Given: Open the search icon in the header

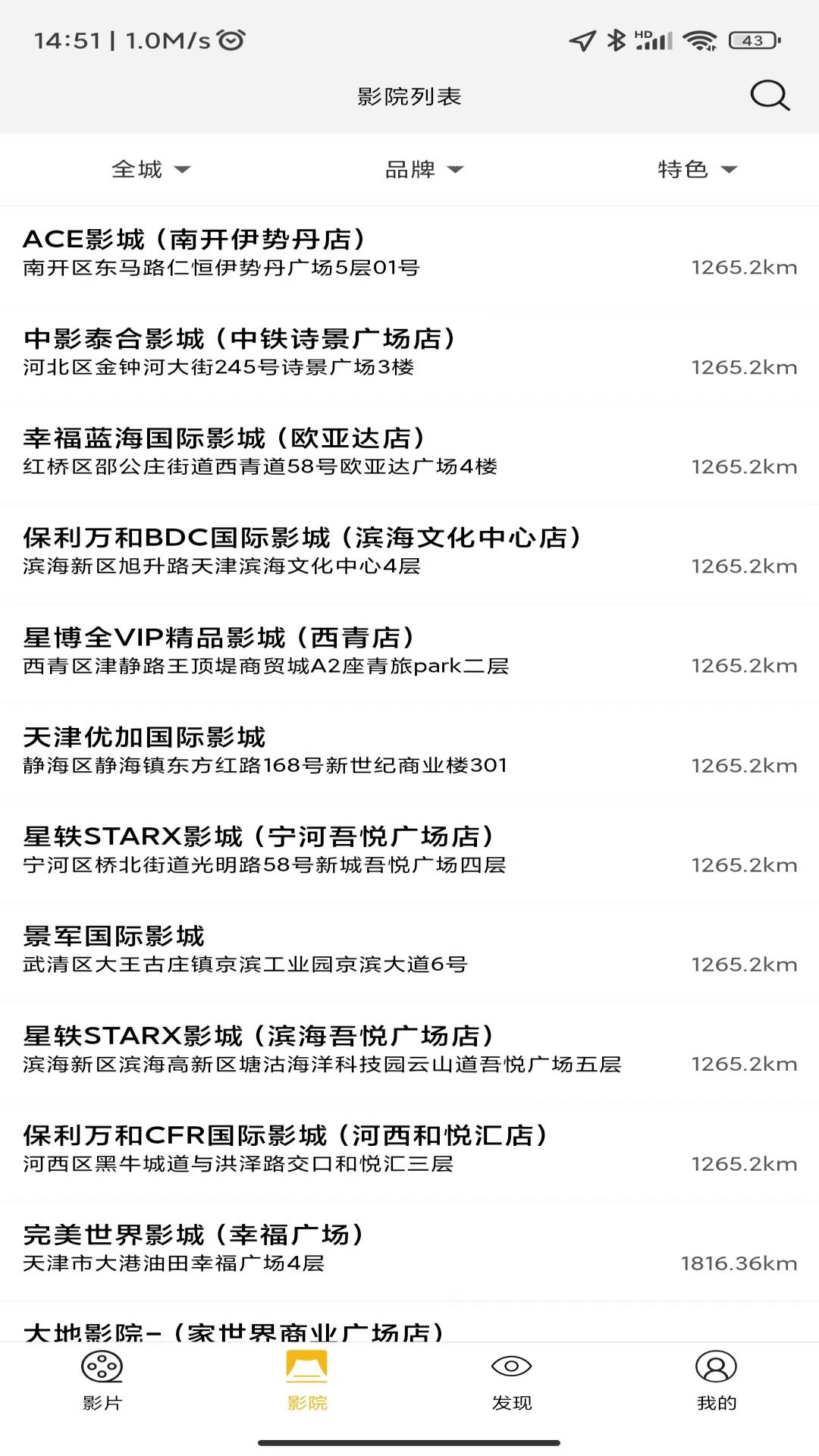Looking at the screenshot, I should (770, 96).
